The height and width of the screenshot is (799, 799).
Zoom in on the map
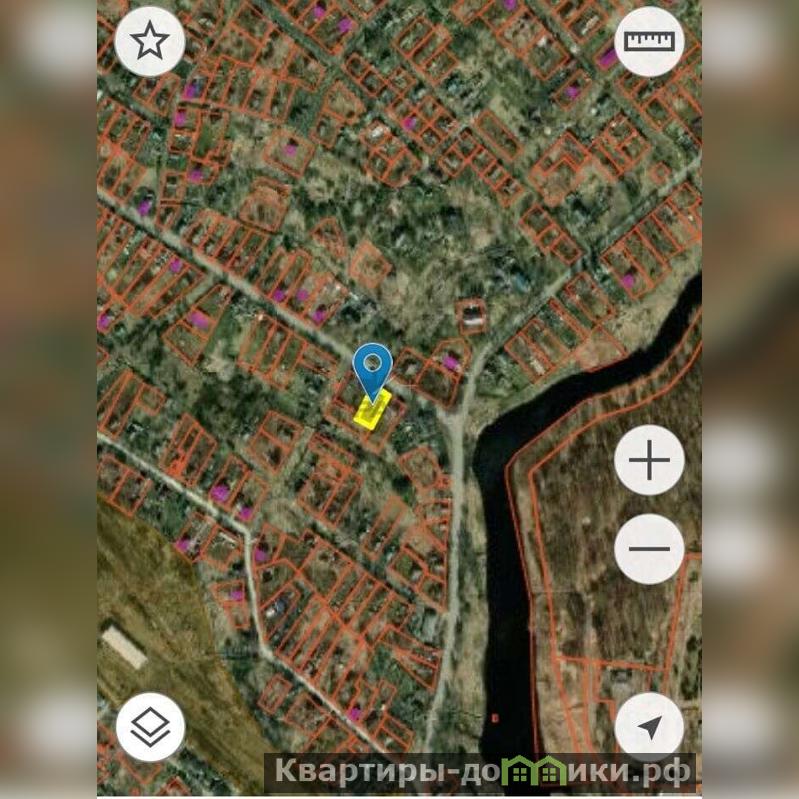tap(649, 462)
